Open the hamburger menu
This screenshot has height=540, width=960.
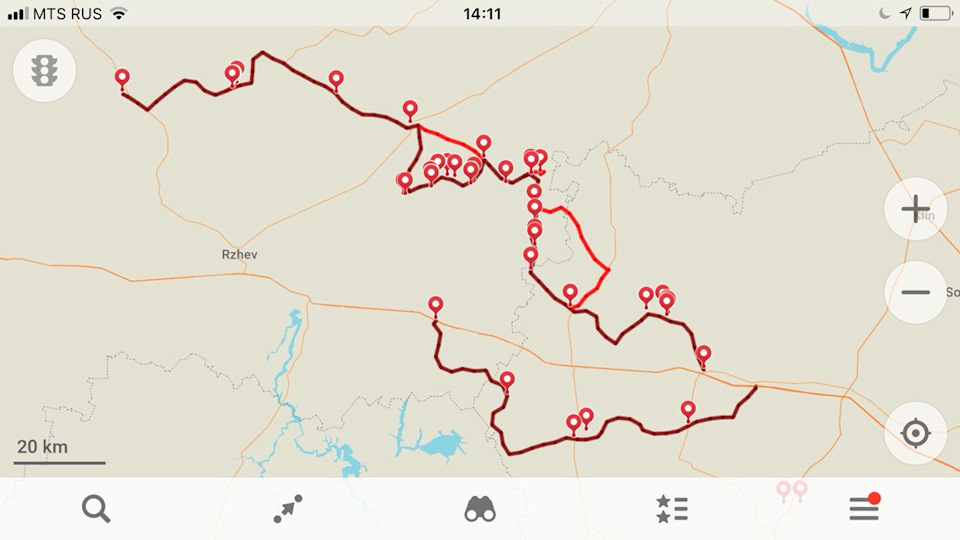coord(864,509)
